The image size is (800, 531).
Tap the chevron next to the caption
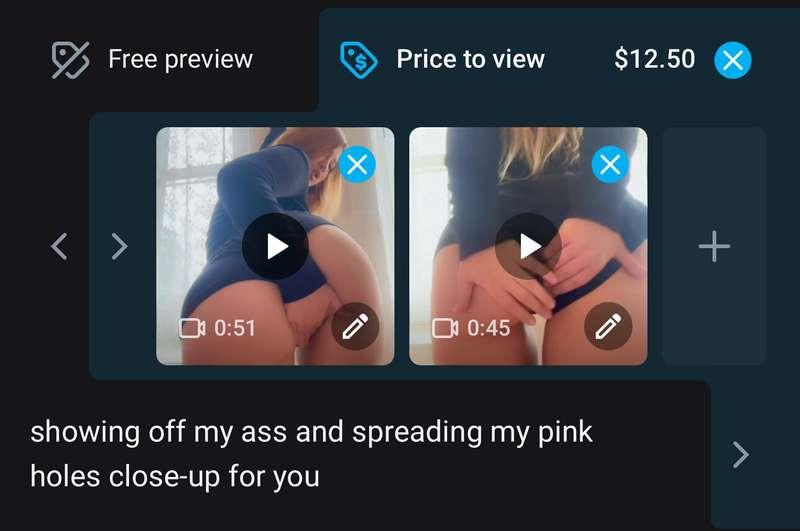coord(740,454)
